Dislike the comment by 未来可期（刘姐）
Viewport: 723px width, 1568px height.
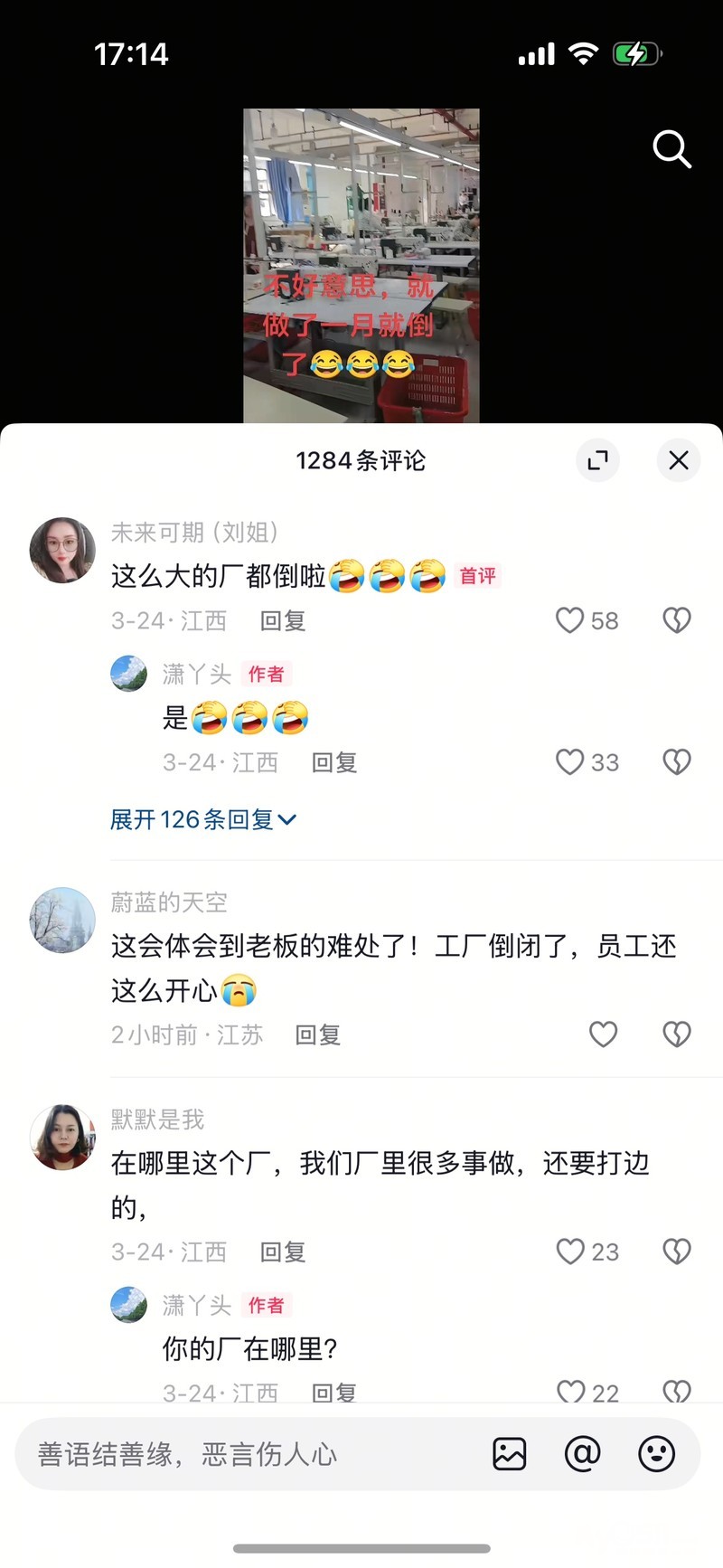click(x=677, y=620)
